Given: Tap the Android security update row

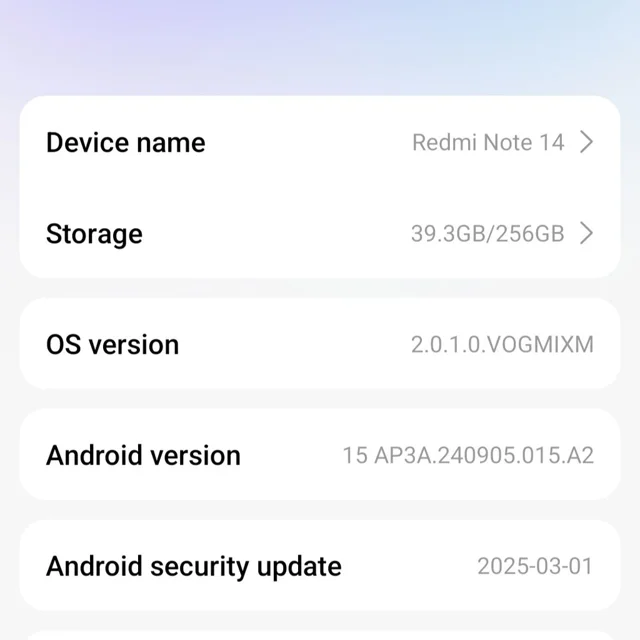Looking at the screenshot, I should (x=320, y=566).
